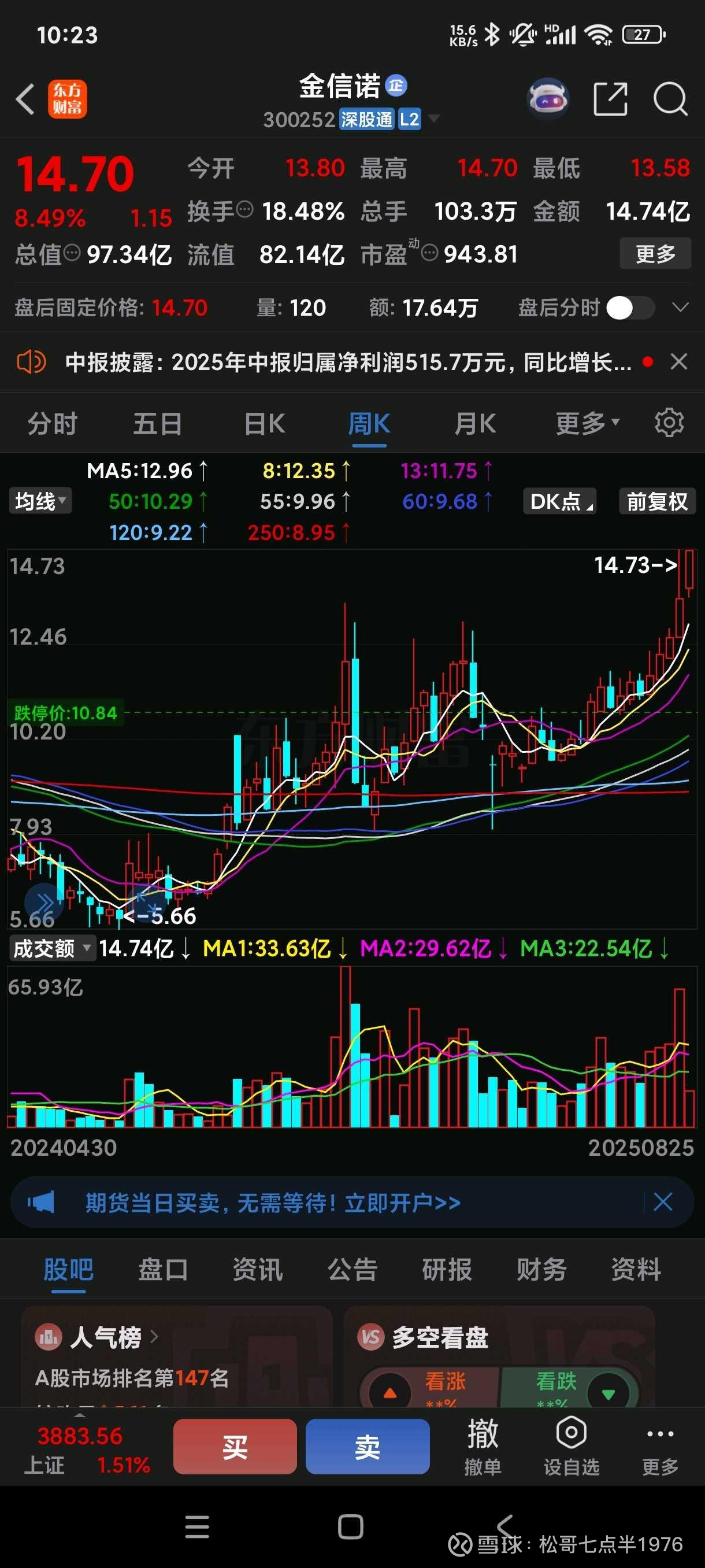The image size is (705, 1568).
Task: Switch to the 公告 tab
Action: (x=352, y=1270)
